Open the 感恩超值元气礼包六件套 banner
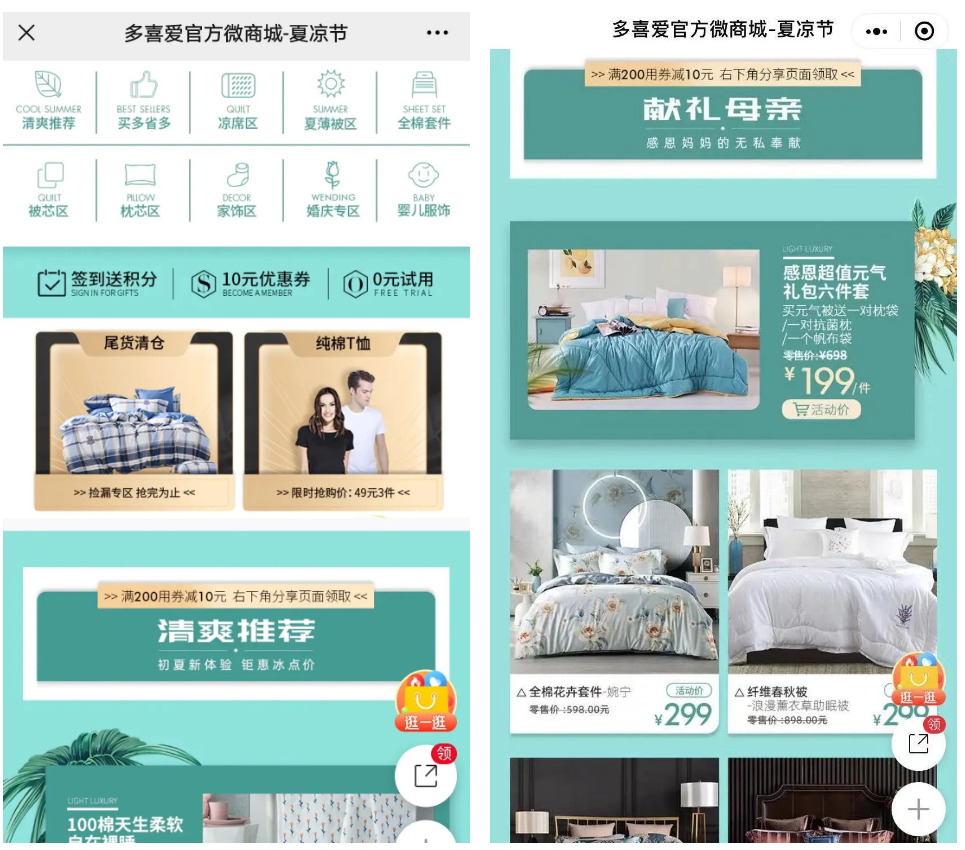965x850 pixels. pos(712,330)
